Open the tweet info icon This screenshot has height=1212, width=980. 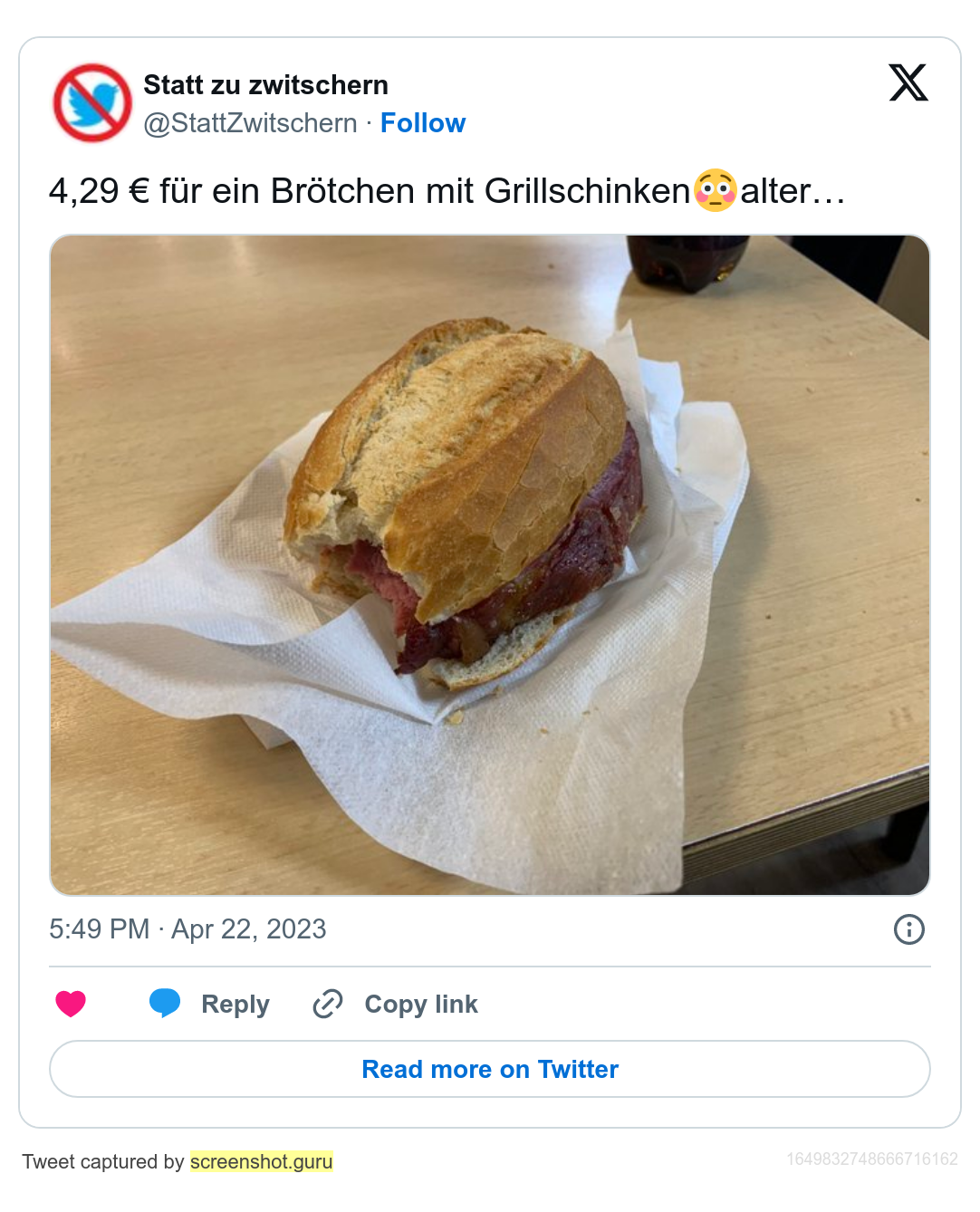click(x=908, y=929)
